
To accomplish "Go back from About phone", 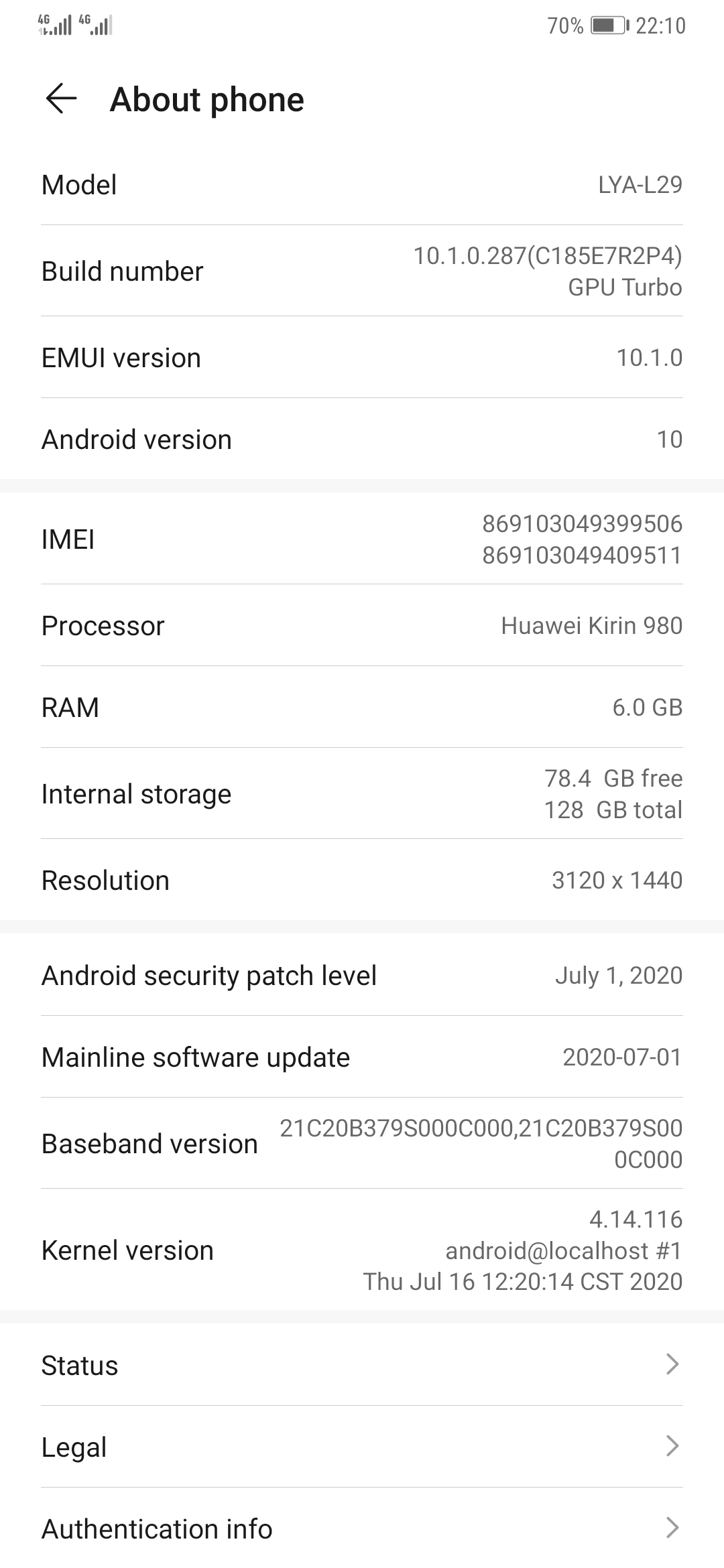I will click(x=61, y=99).
